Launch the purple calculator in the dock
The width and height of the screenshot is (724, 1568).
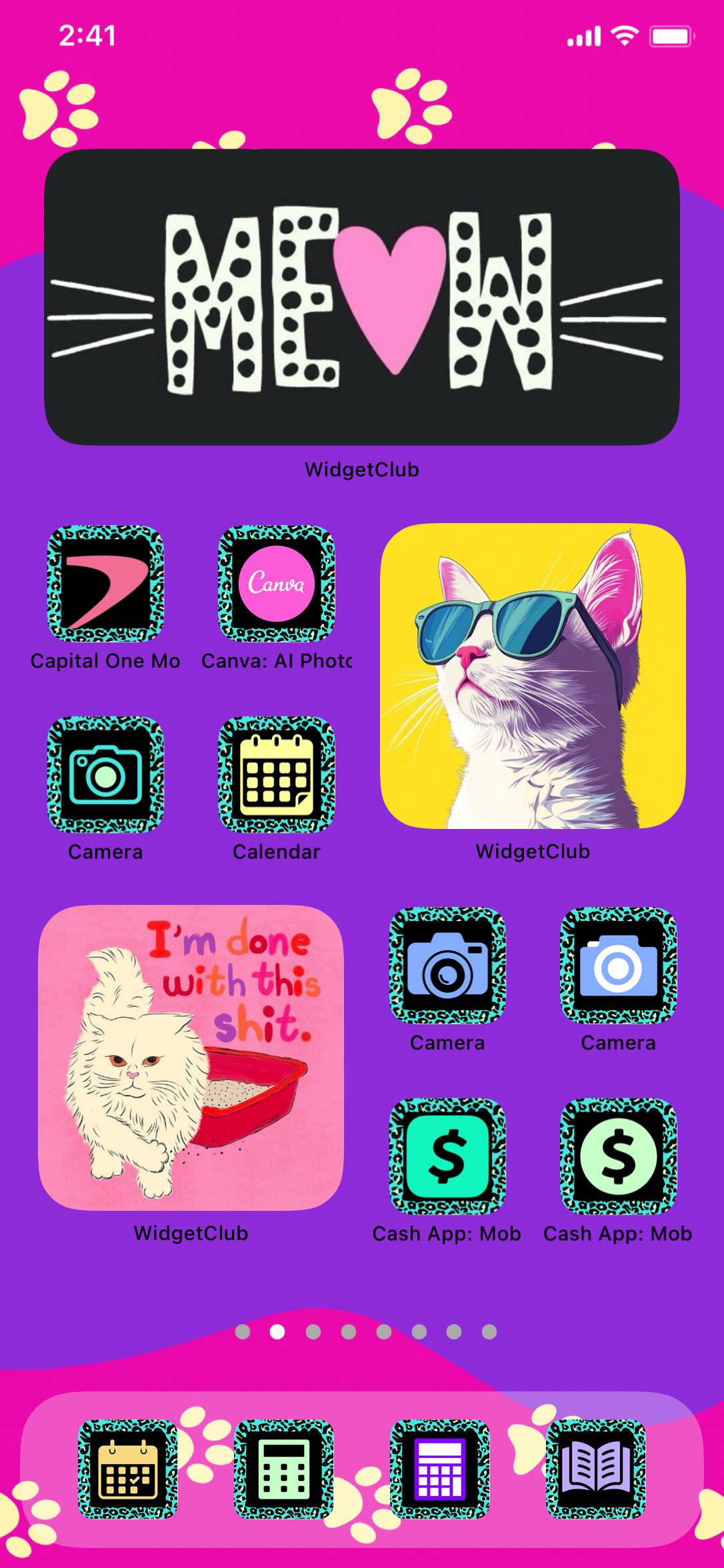[440, 1469]
